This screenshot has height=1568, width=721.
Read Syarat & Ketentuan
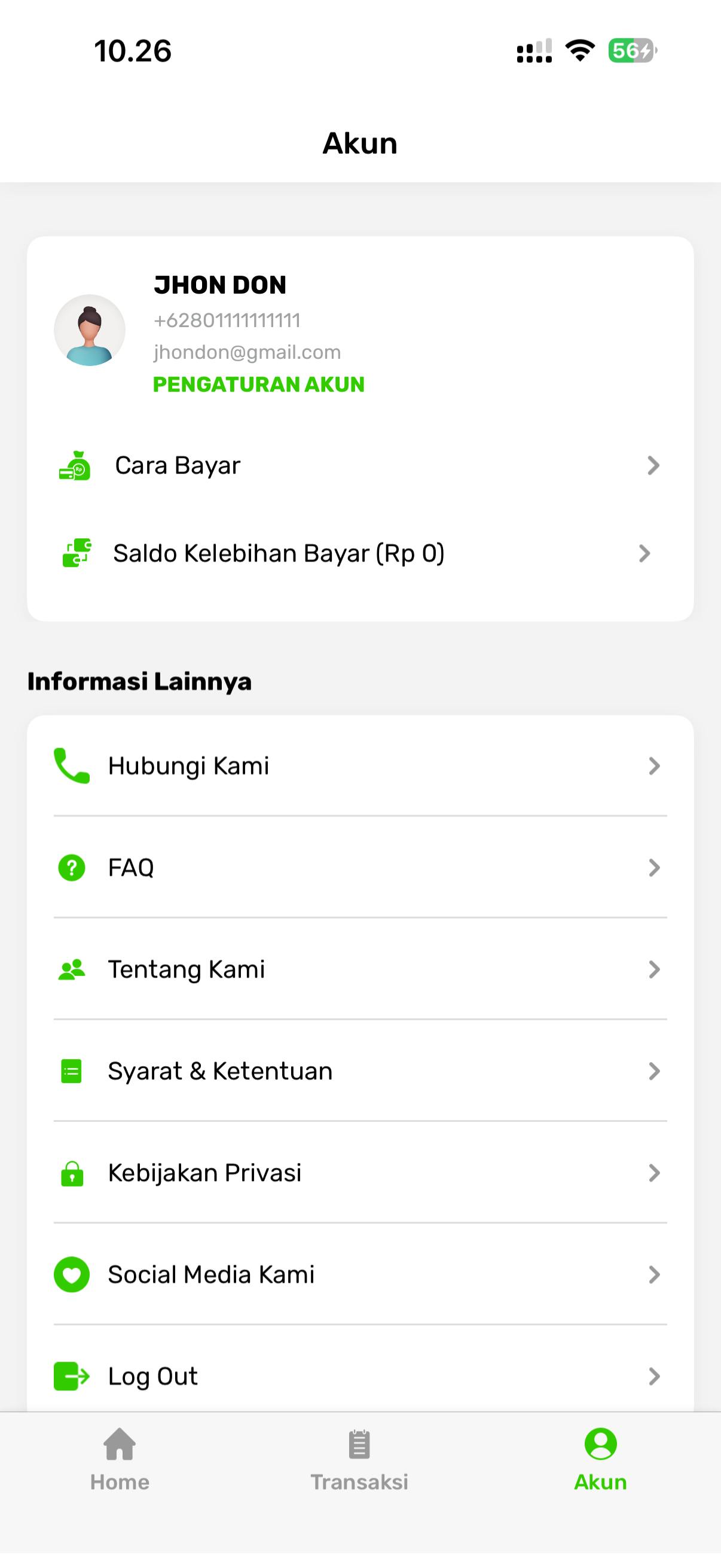pos(359,1070)
